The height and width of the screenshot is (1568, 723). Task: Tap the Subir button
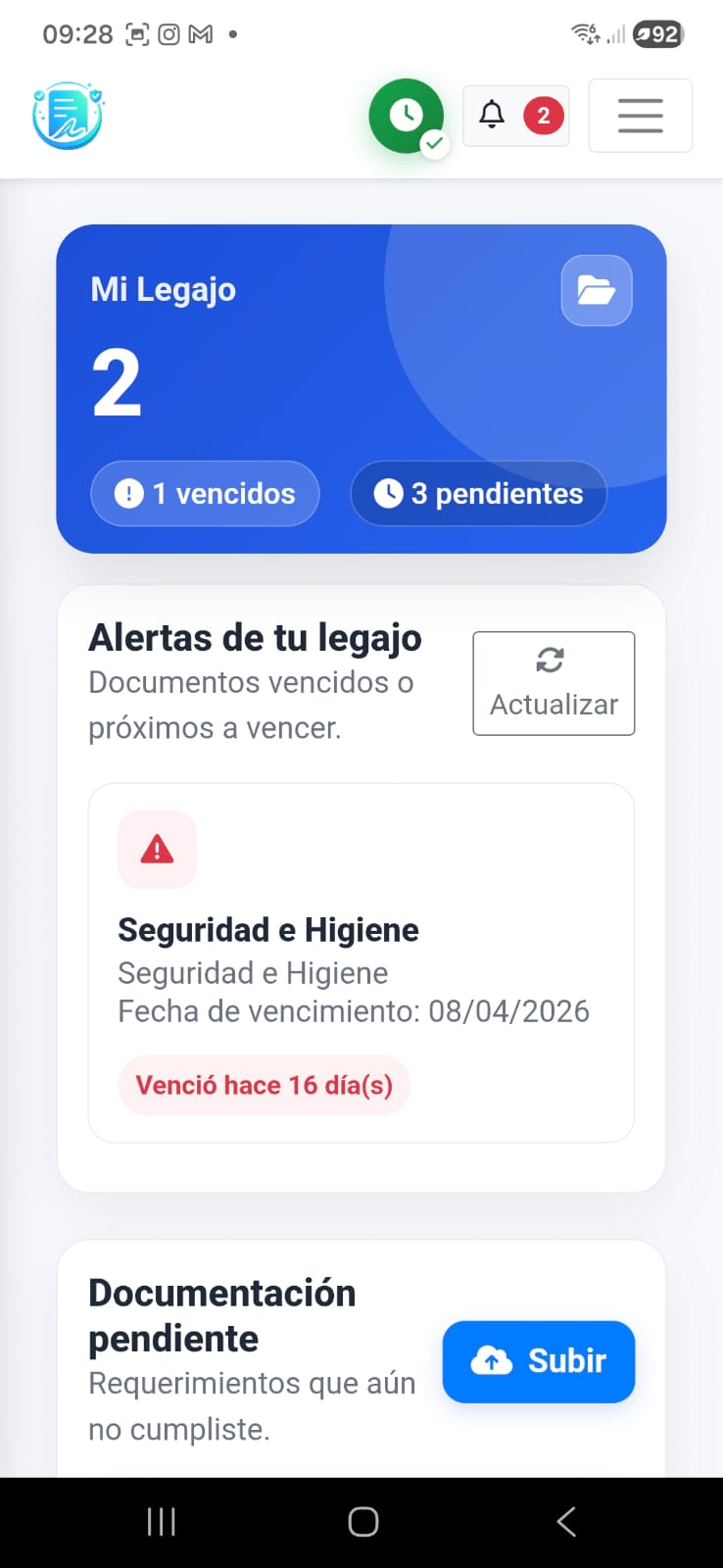(x=538, y=1361)
